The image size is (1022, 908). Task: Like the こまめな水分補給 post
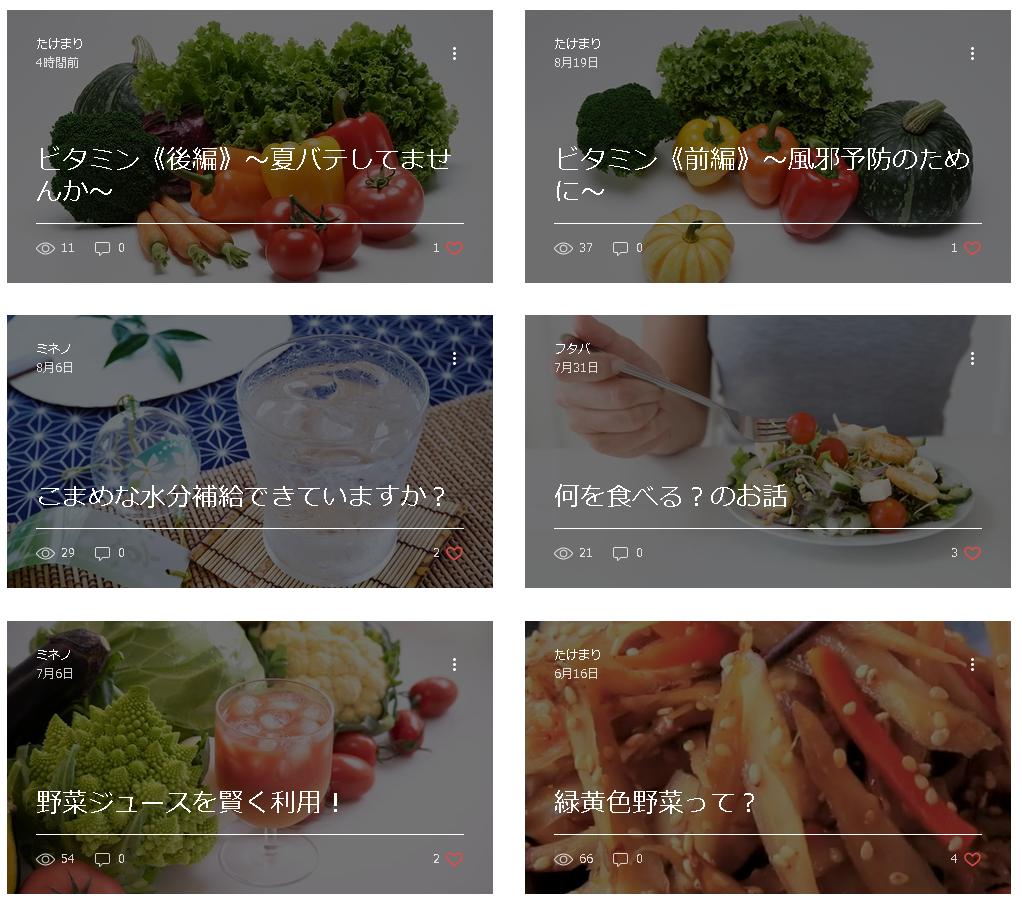[x=455, y=553]
